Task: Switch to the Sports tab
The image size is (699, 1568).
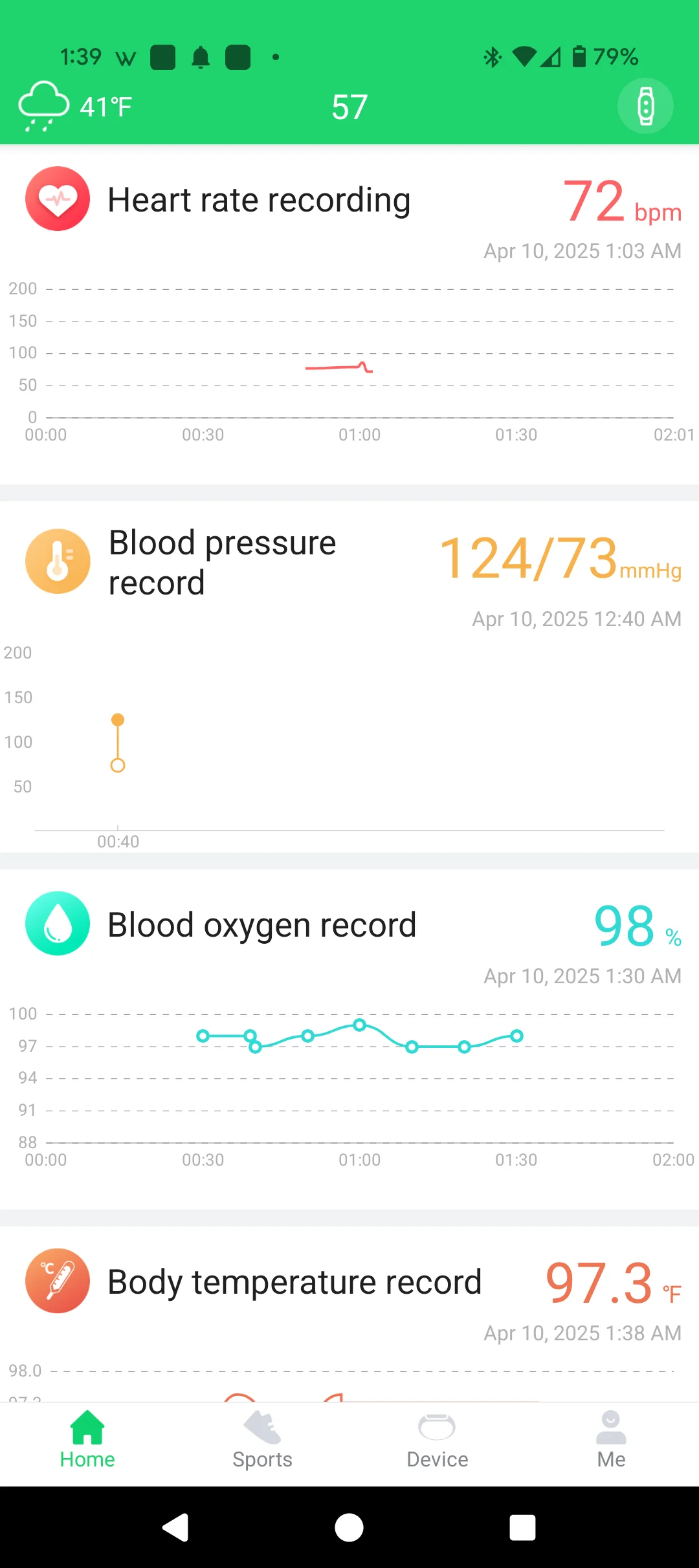Action: click(x=262, y=1440)
